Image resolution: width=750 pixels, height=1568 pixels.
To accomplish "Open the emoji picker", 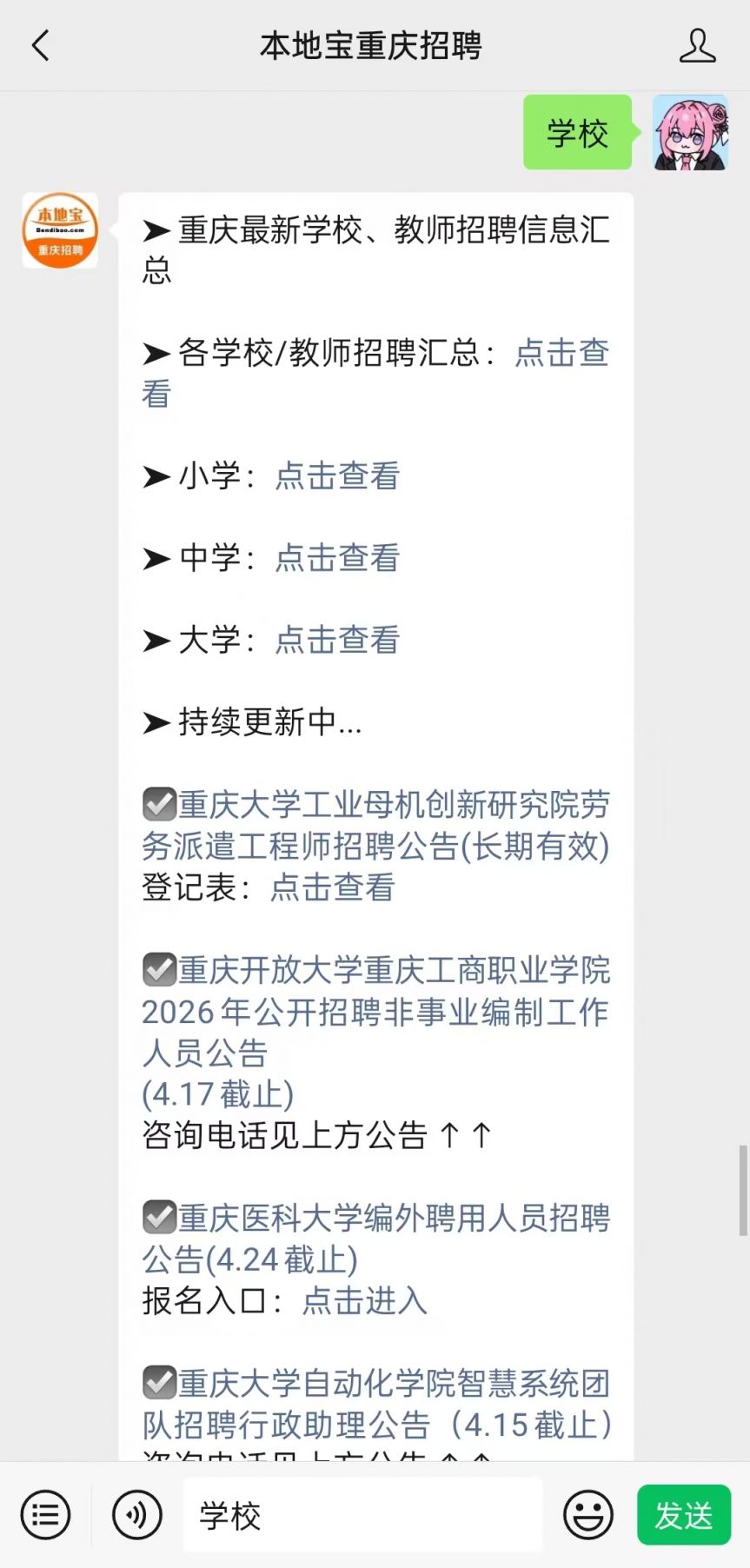I will [588, 1515].
